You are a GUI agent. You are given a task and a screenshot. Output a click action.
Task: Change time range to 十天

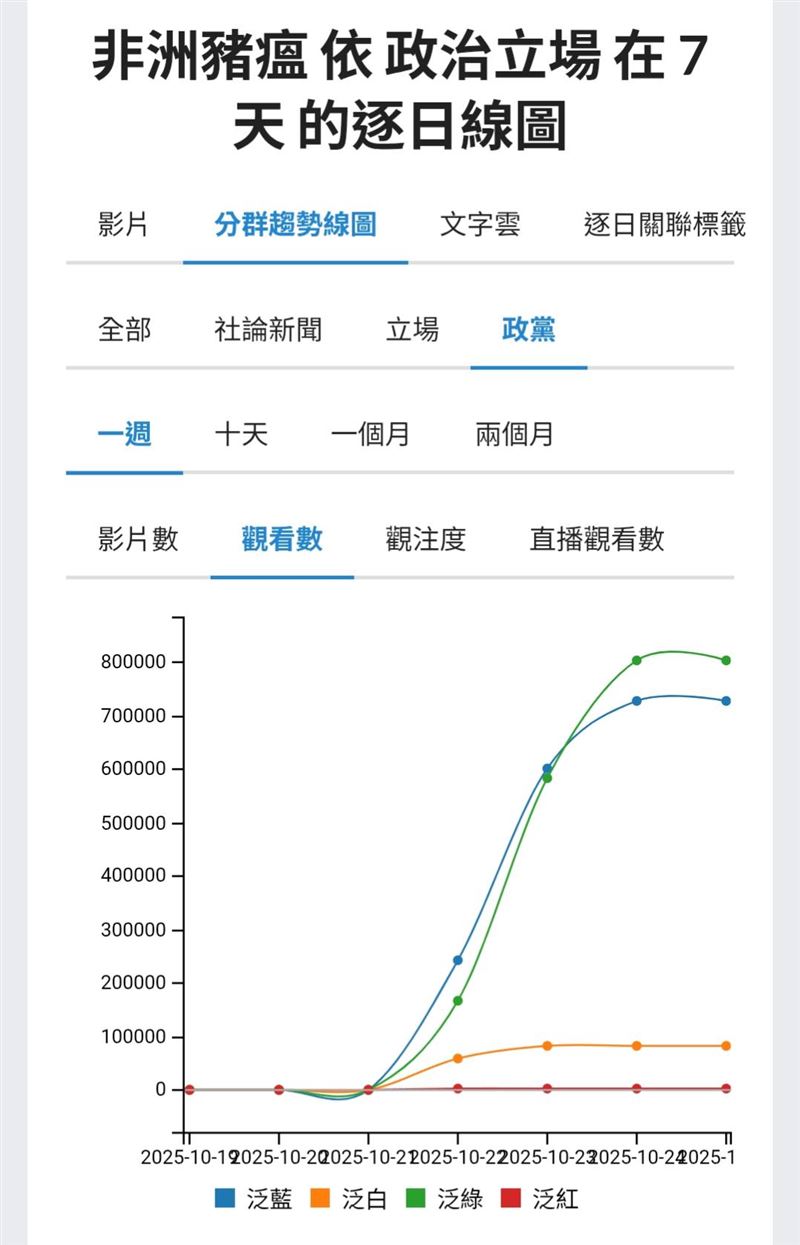point(241,435)
